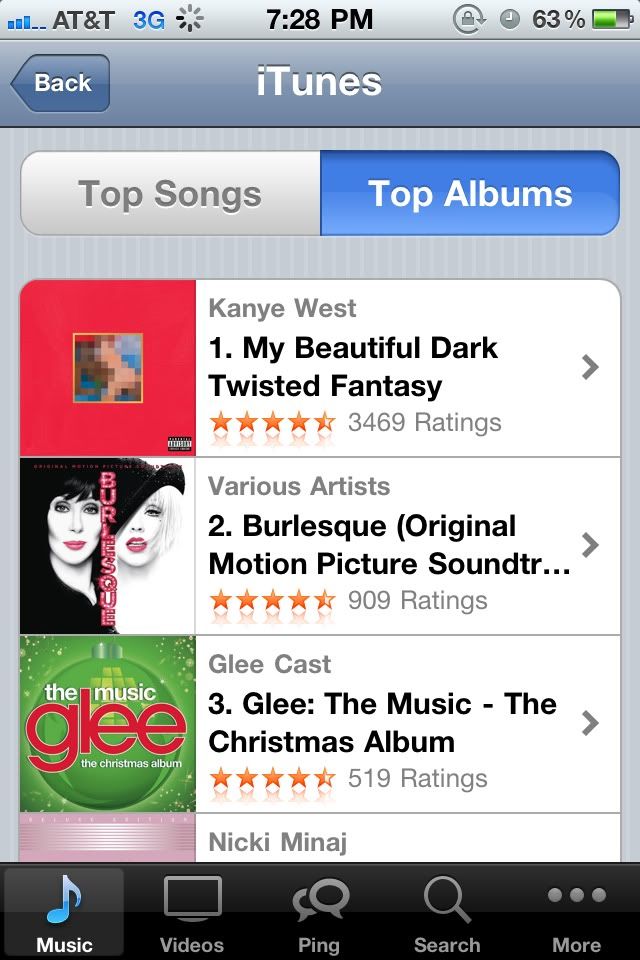Image resolution: width=640 pixels, height=960 pixels.
Task: Switch to the Videos tab
Action: [x=193, y=912]
